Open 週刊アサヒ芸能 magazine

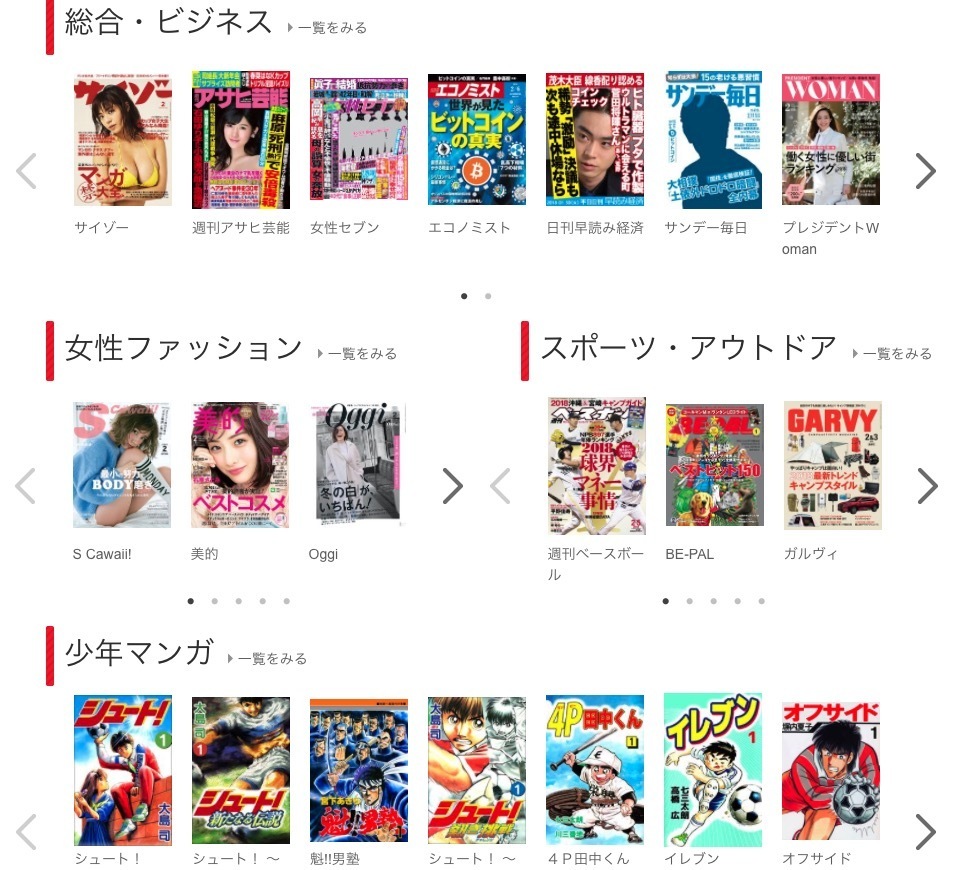tap(240, 141)
